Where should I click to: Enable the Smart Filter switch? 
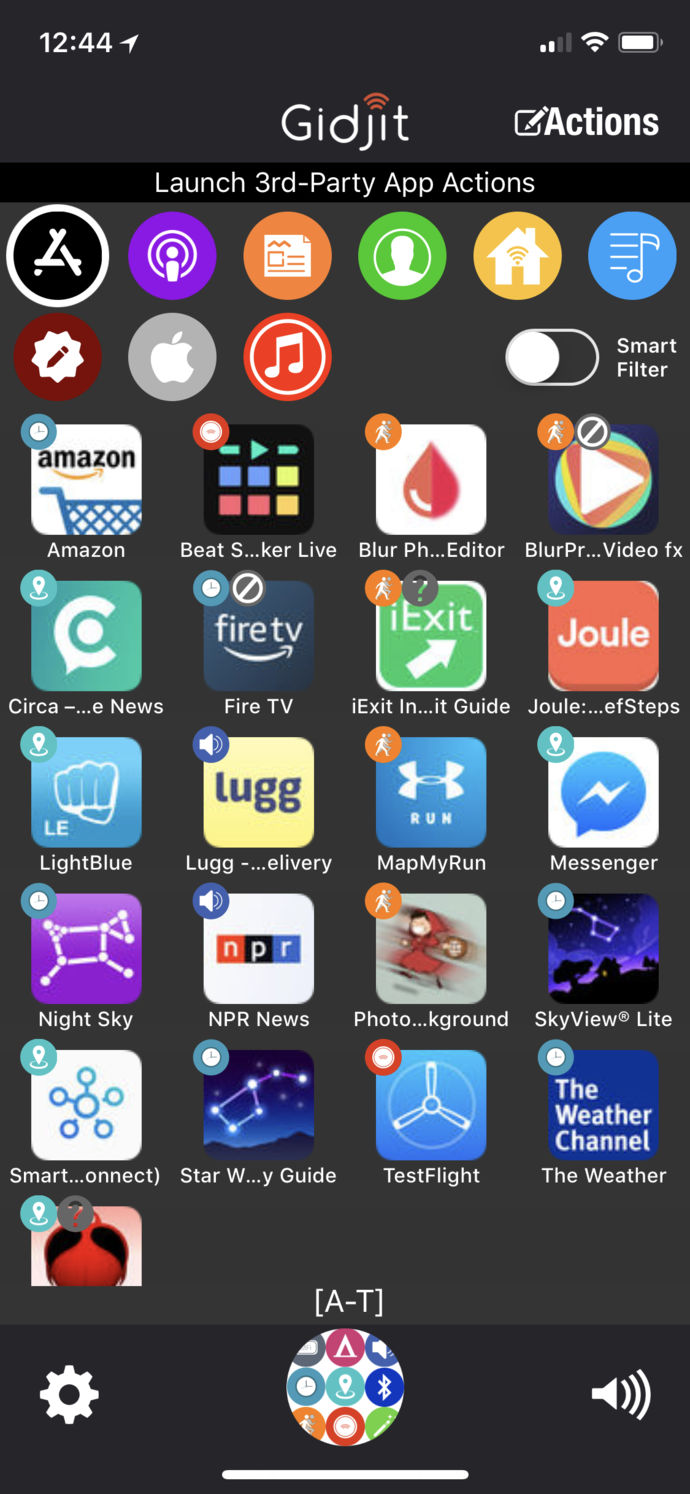point(552,357)
